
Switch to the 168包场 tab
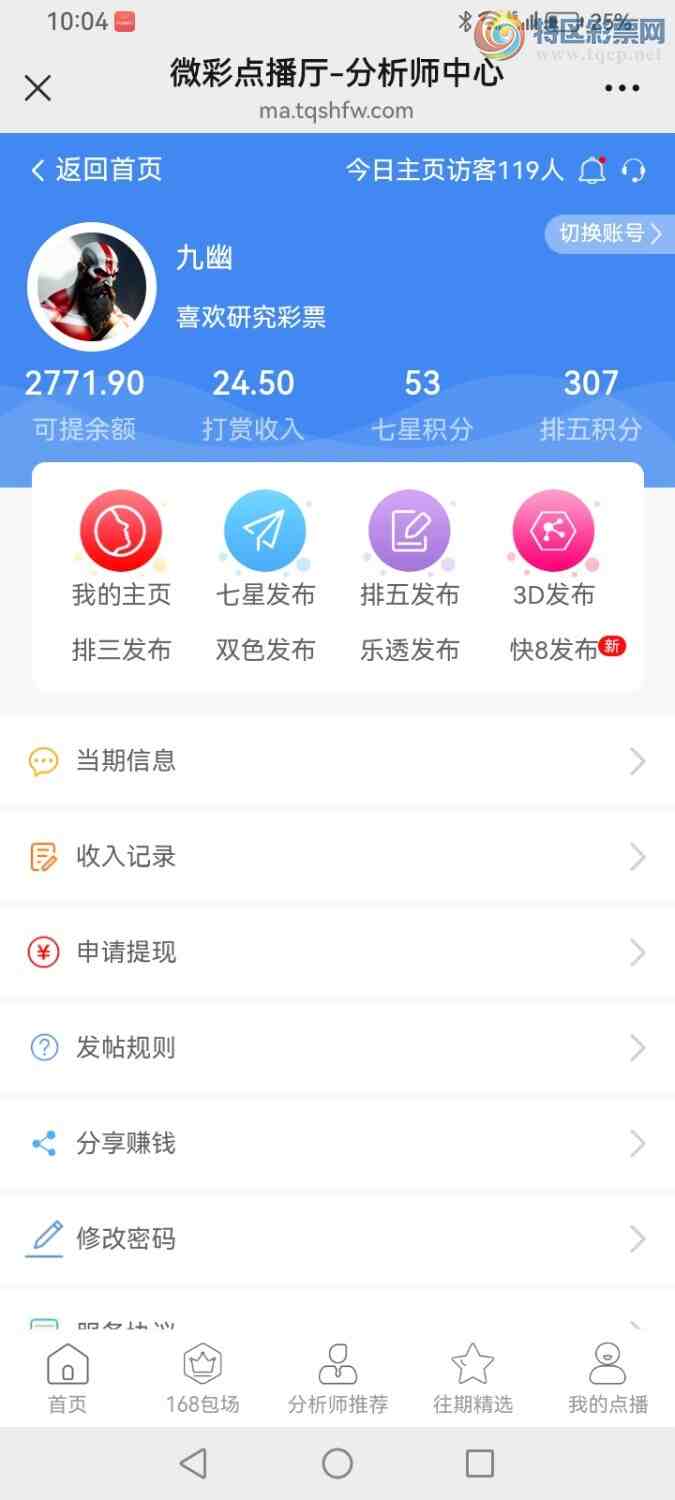point(202,1380)
